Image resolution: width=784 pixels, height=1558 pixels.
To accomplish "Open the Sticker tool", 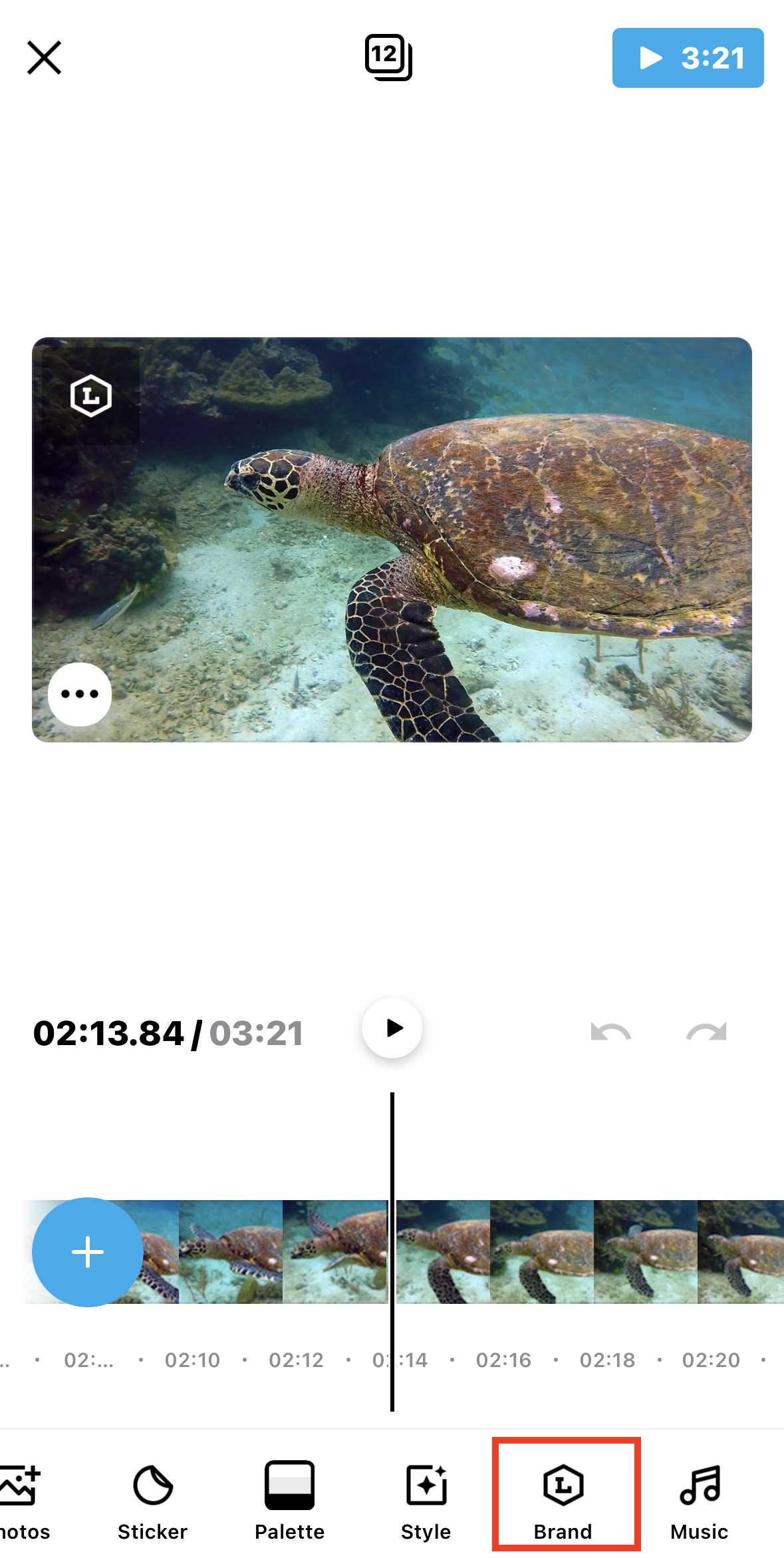I will click(x=153, y=1501).
